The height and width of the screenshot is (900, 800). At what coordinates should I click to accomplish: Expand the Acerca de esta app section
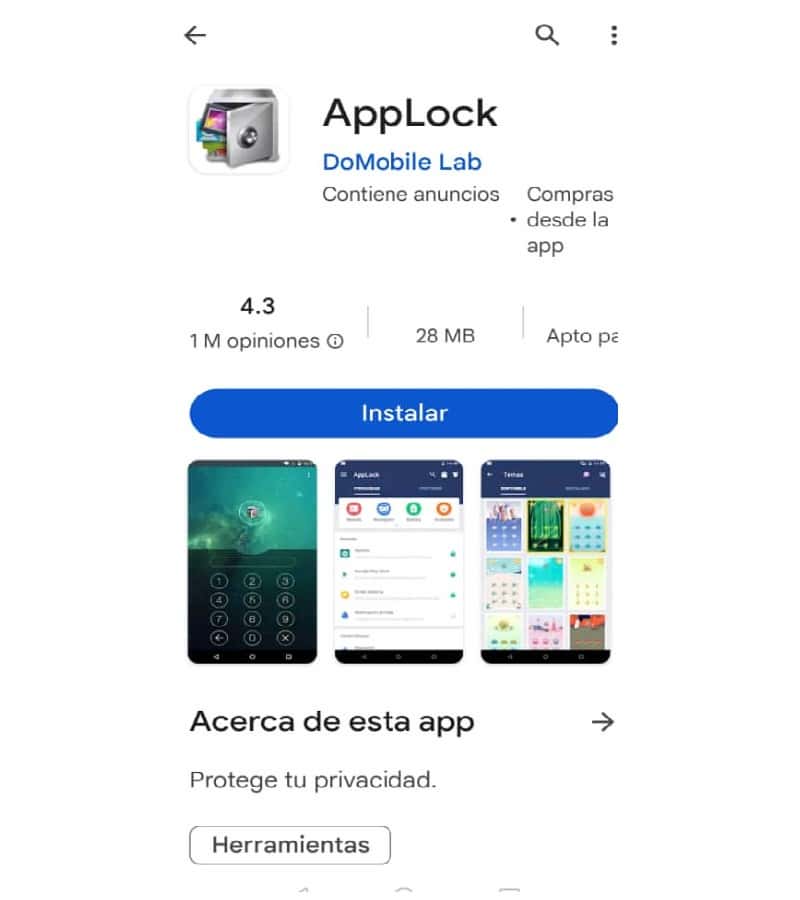[602, 722]
